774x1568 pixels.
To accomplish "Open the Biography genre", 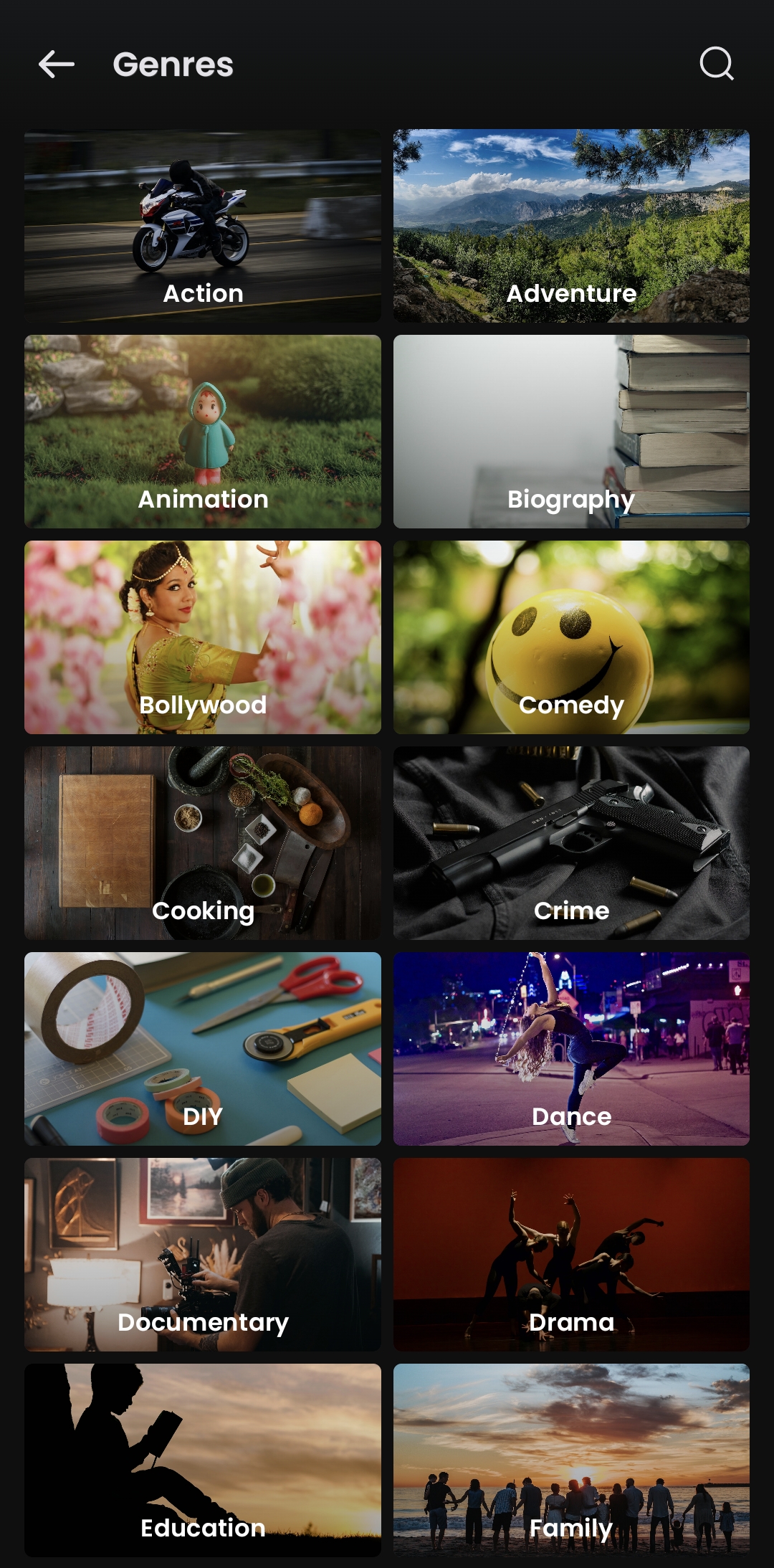I will click(571, 432).
